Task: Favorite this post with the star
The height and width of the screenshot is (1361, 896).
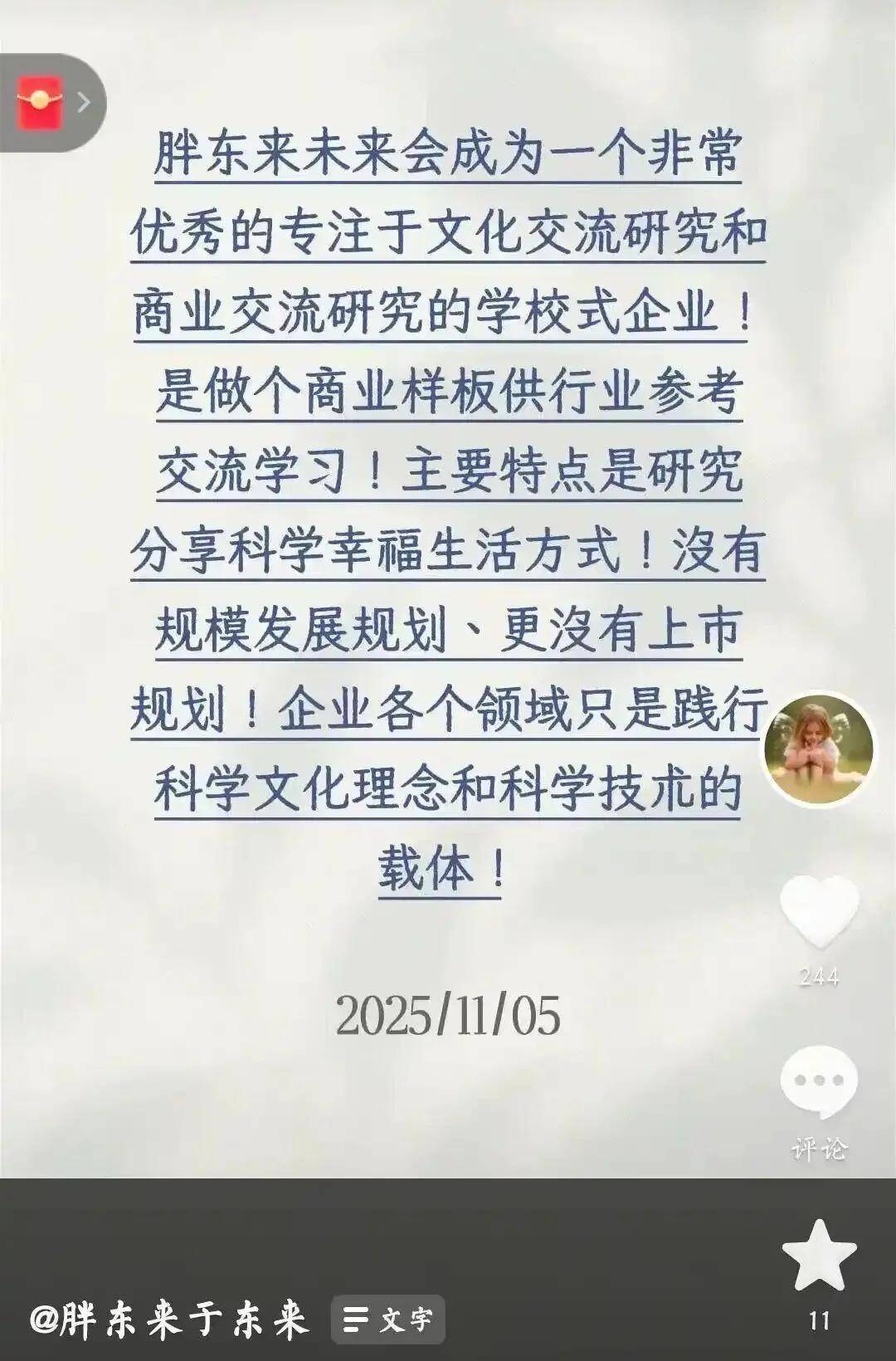Action: (819, 1256)
